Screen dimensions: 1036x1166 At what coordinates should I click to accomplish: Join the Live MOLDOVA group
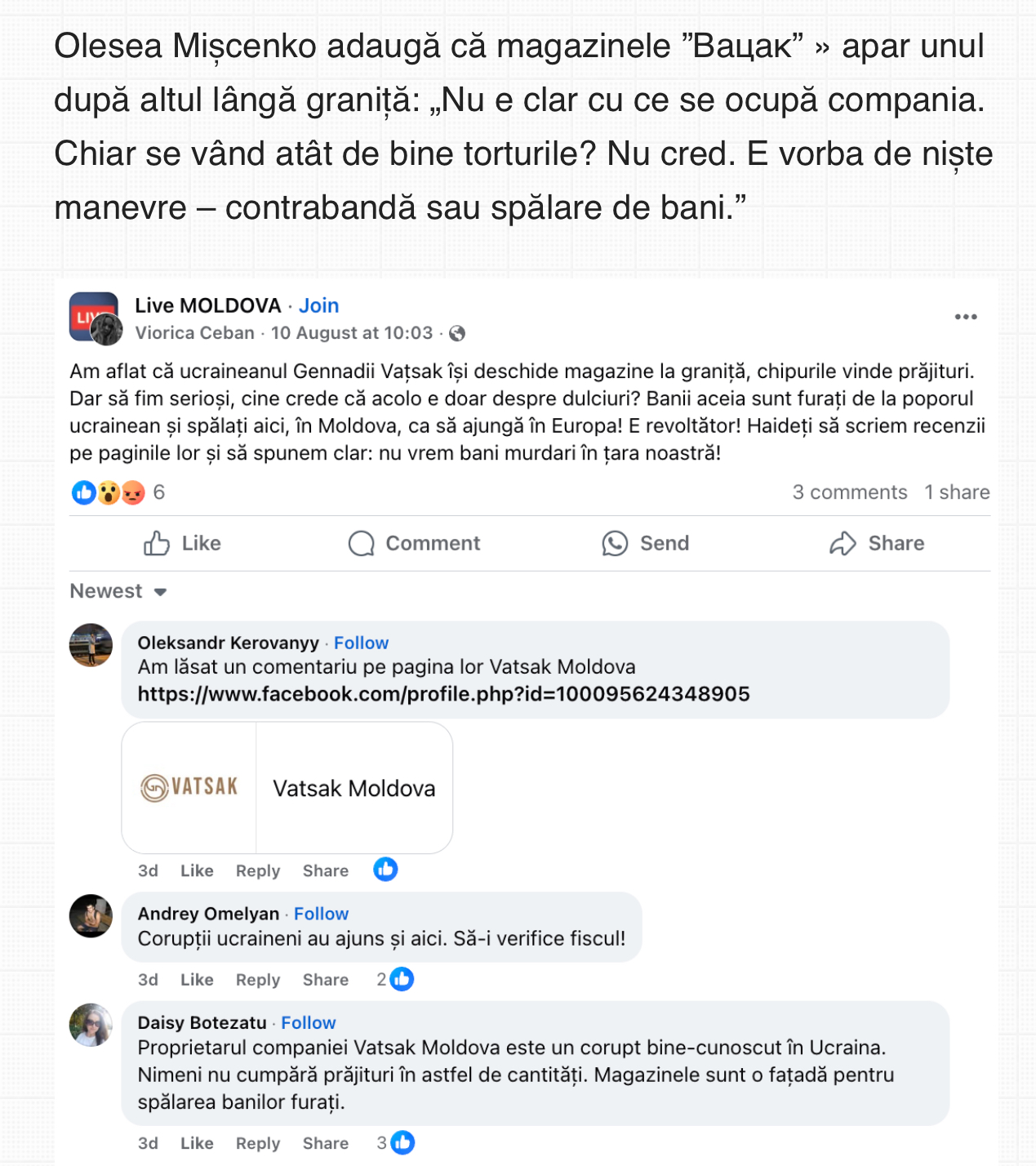(318, 305)
